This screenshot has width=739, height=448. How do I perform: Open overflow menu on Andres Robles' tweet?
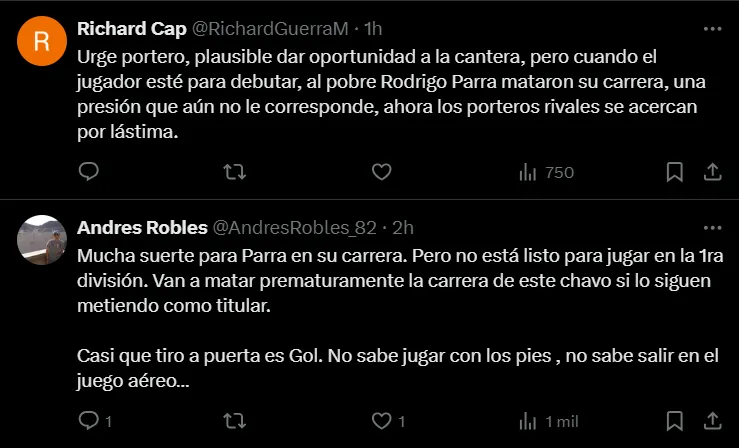[712, 226]
